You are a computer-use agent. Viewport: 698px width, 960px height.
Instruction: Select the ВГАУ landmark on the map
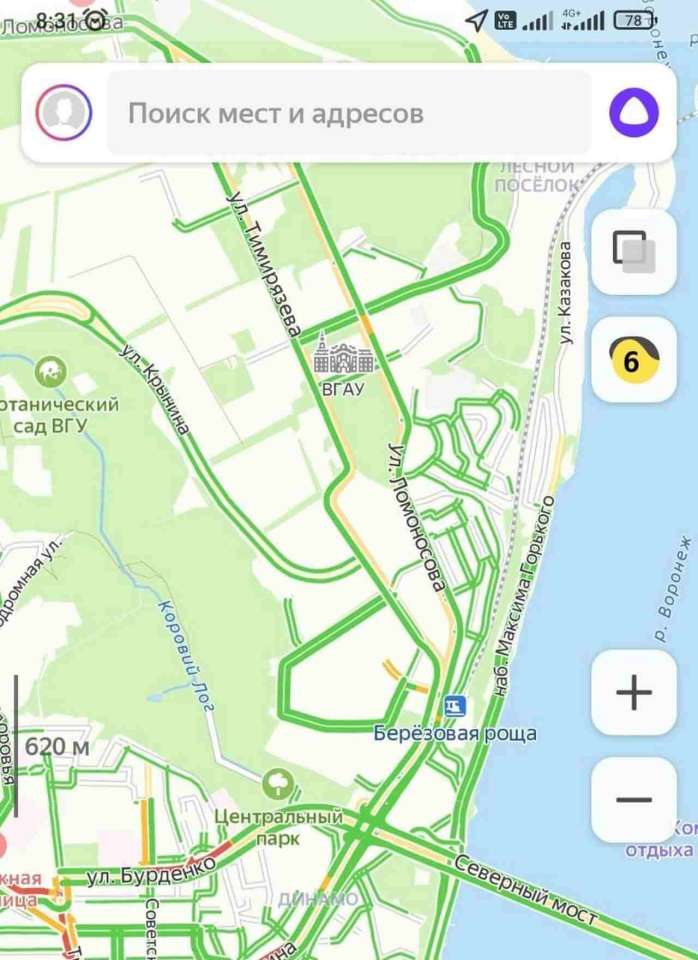tap(343, 357)
